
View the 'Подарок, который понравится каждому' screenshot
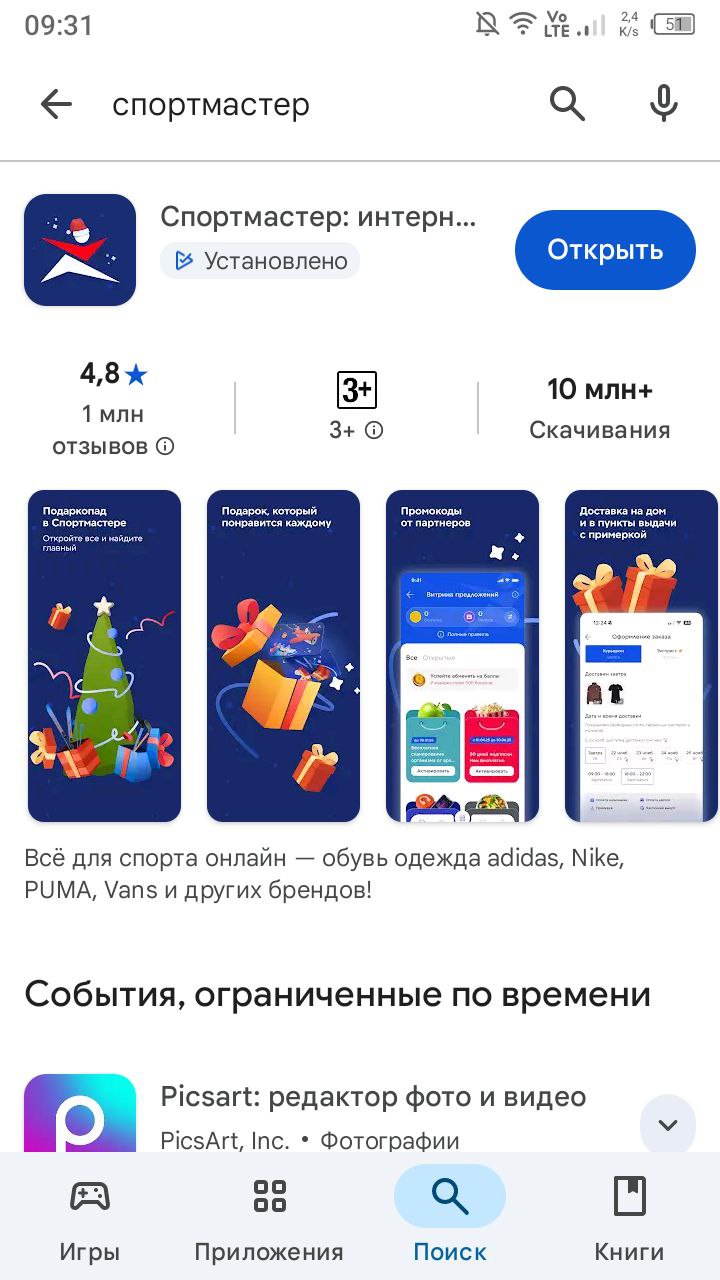[283, 656]
